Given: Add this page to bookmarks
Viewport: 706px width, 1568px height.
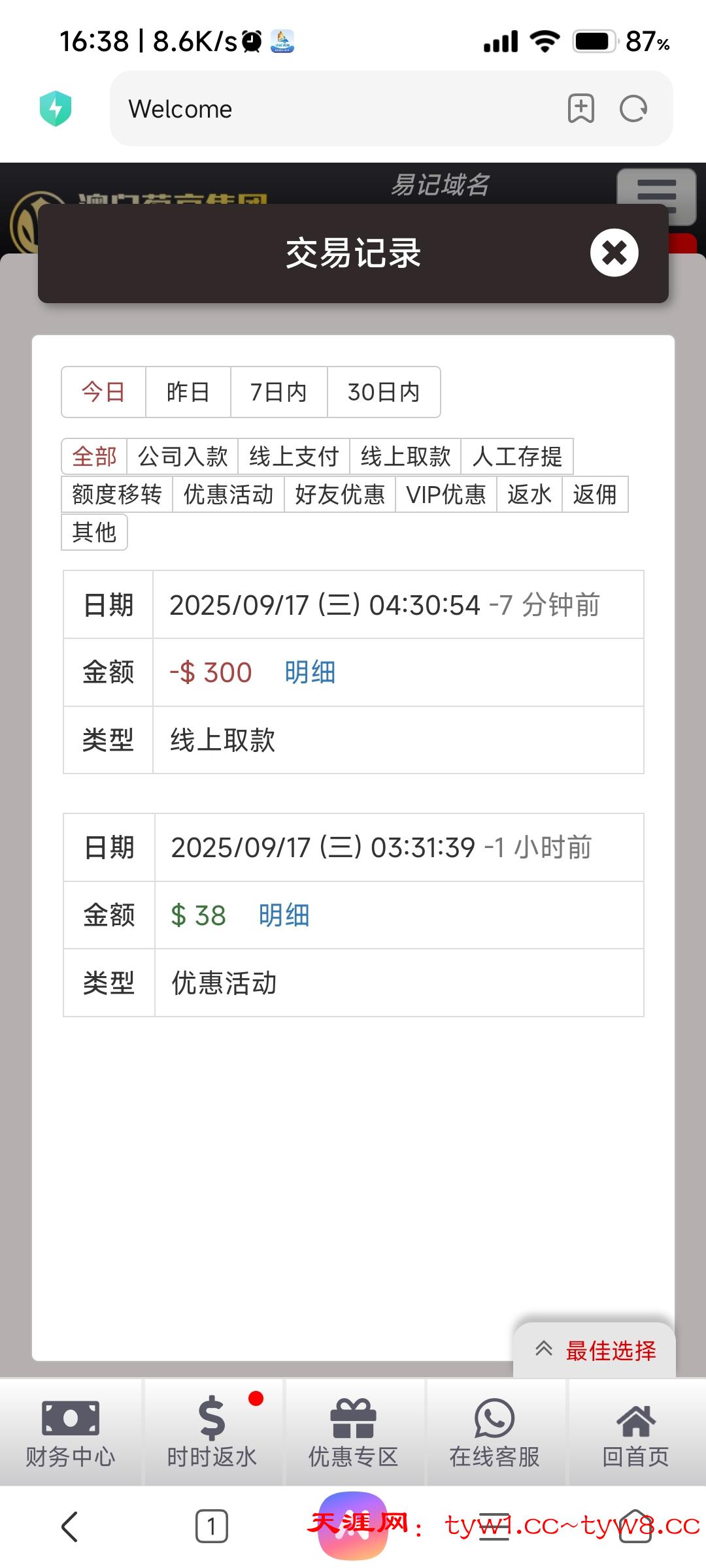Looking at the screenshot, I should point(580,109).
